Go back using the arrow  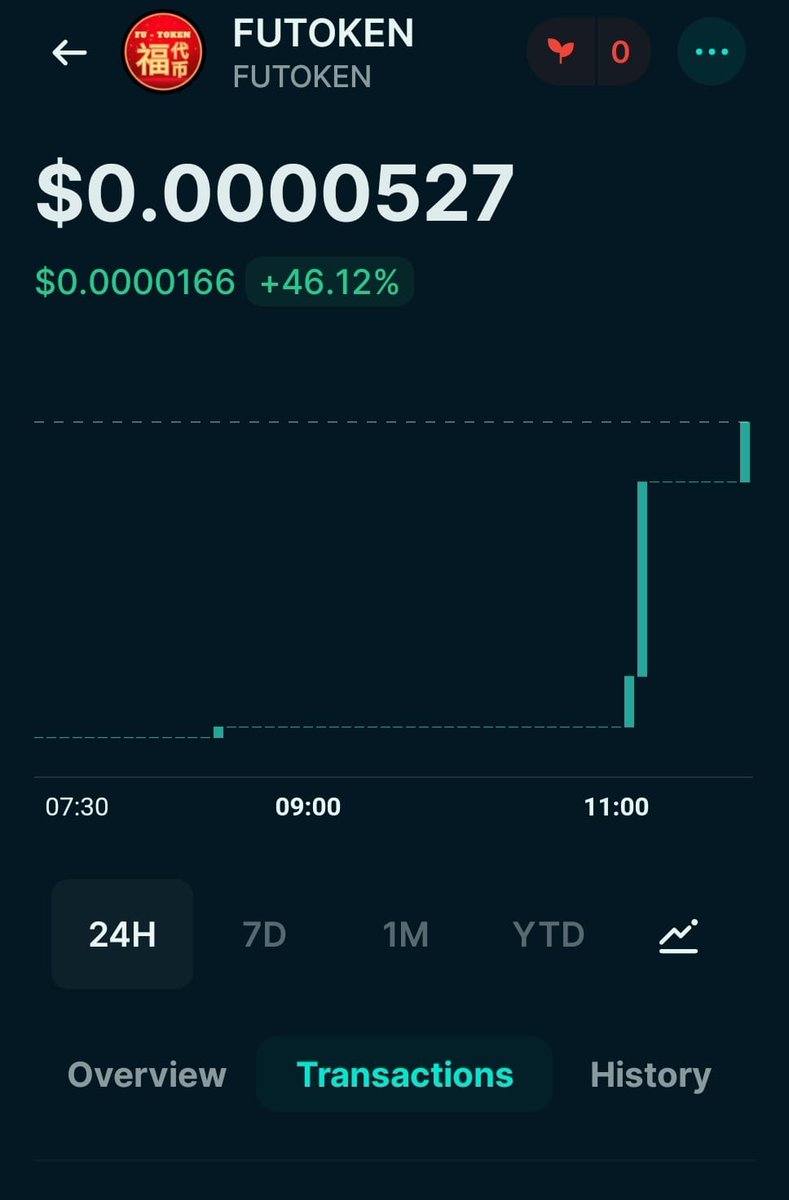(x=70, y=52)
